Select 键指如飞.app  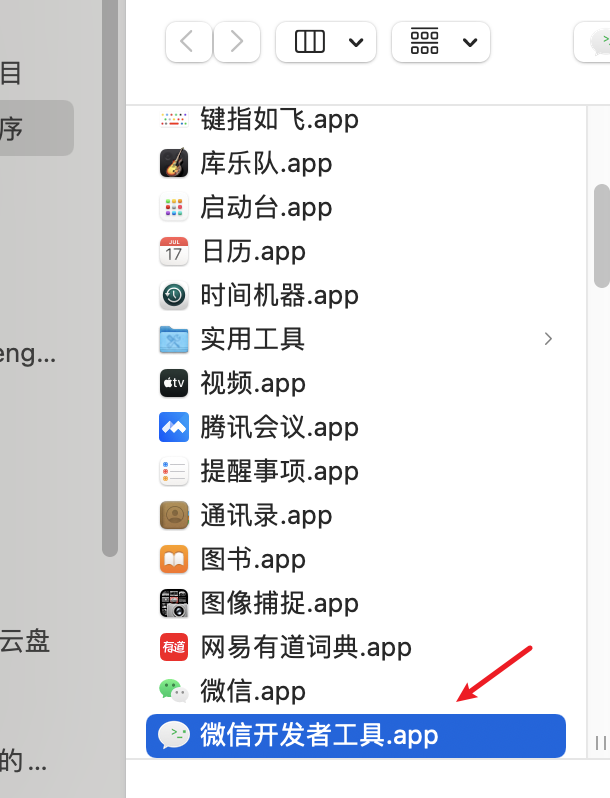279,119
